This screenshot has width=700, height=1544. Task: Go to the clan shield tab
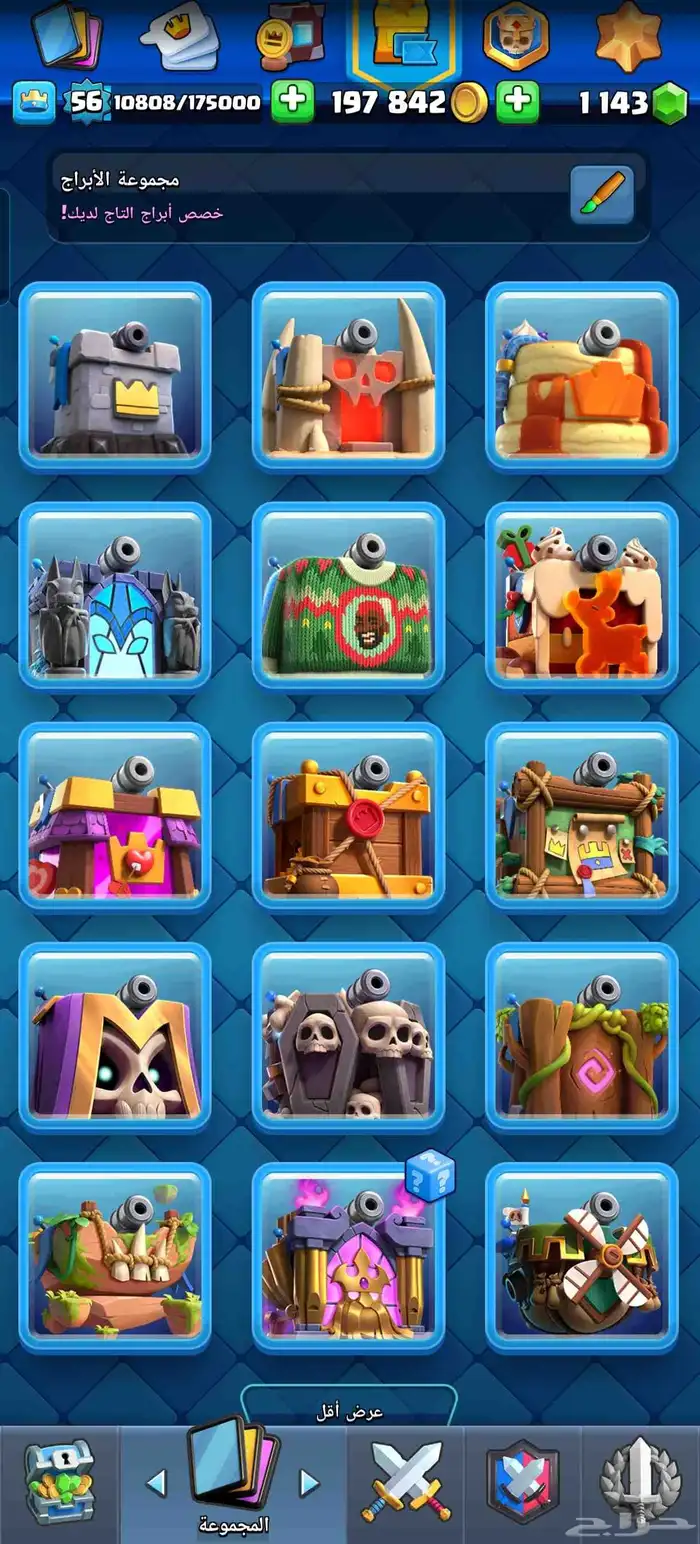pyautogui.click(x=521, y=1484)
